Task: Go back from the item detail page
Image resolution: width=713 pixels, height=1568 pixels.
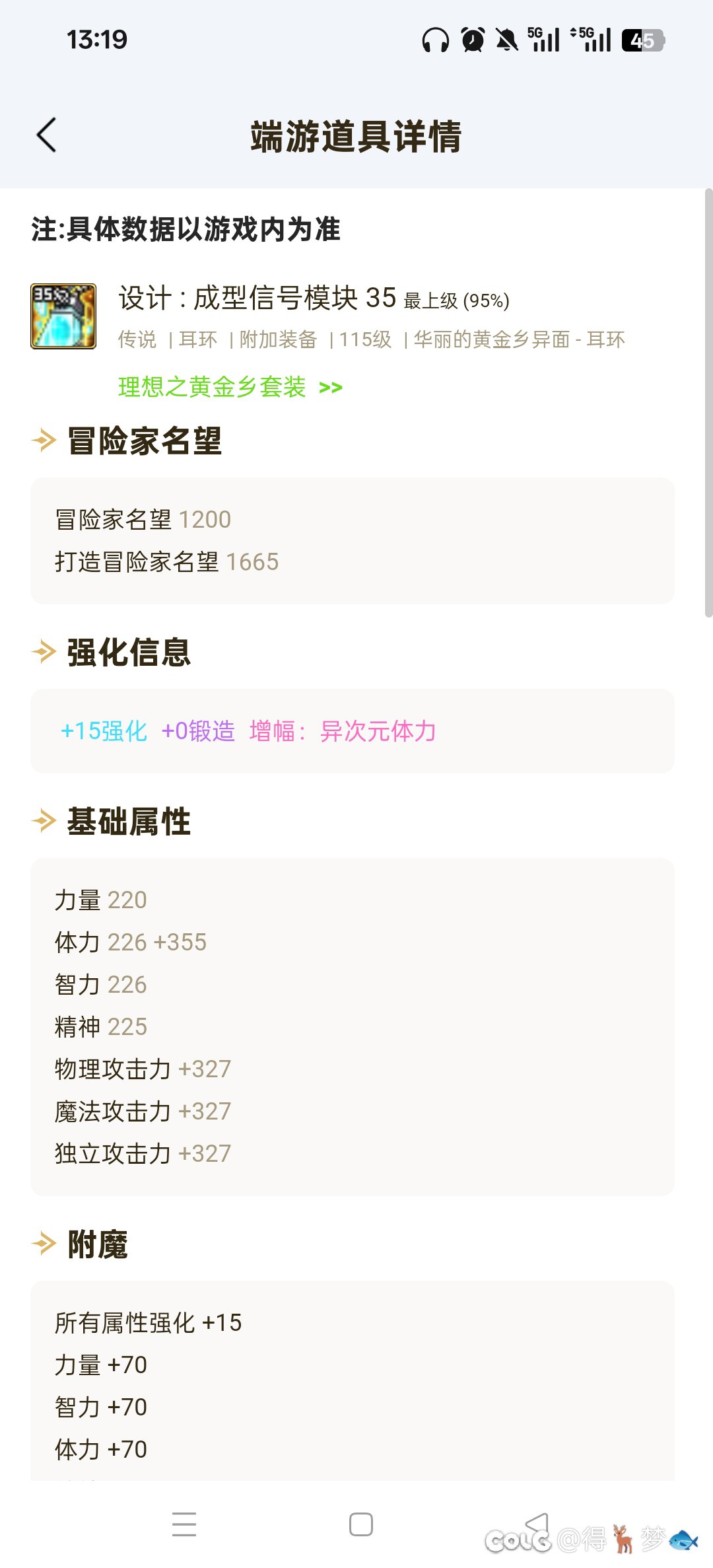Action: (x=47, y=135)
